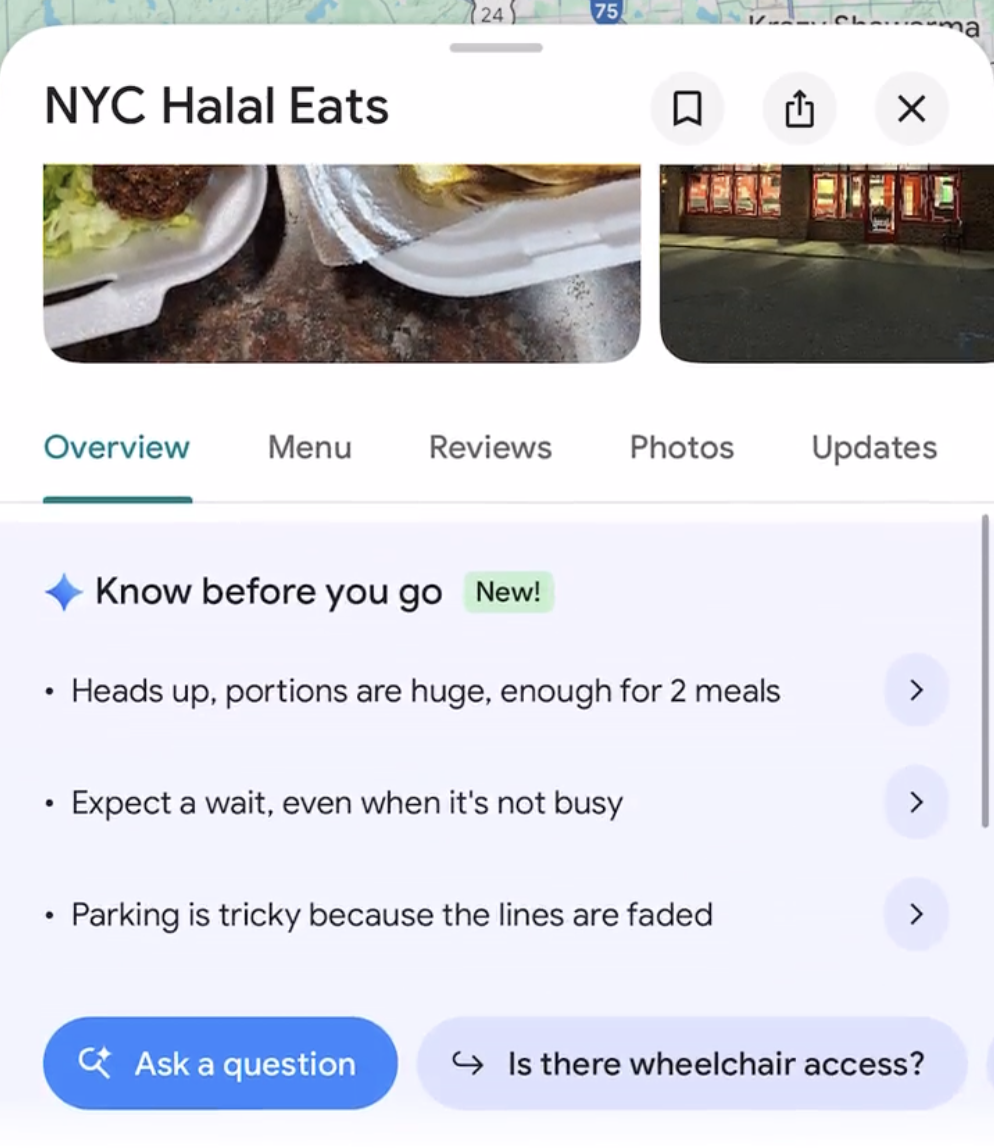994x1148 pixels.
Task: Open the food photo of the takeout containers
Action: pyautogui.click(x=341, y=262)
